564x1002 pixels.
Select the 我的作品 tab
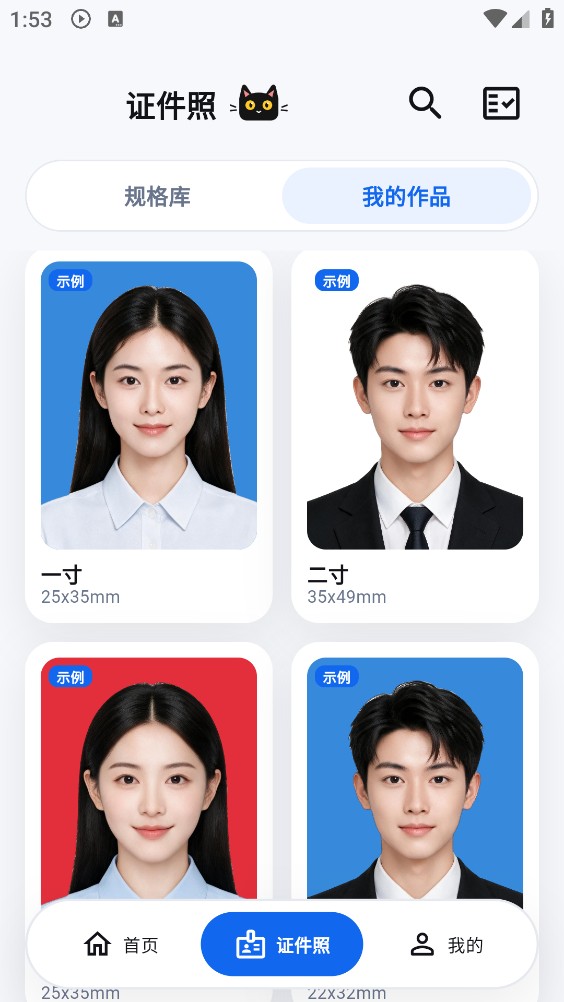[x=406, y=196]
